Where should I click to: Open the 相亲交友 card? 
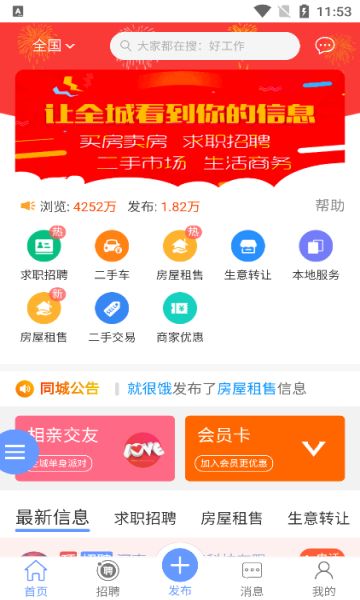[95, 448]
